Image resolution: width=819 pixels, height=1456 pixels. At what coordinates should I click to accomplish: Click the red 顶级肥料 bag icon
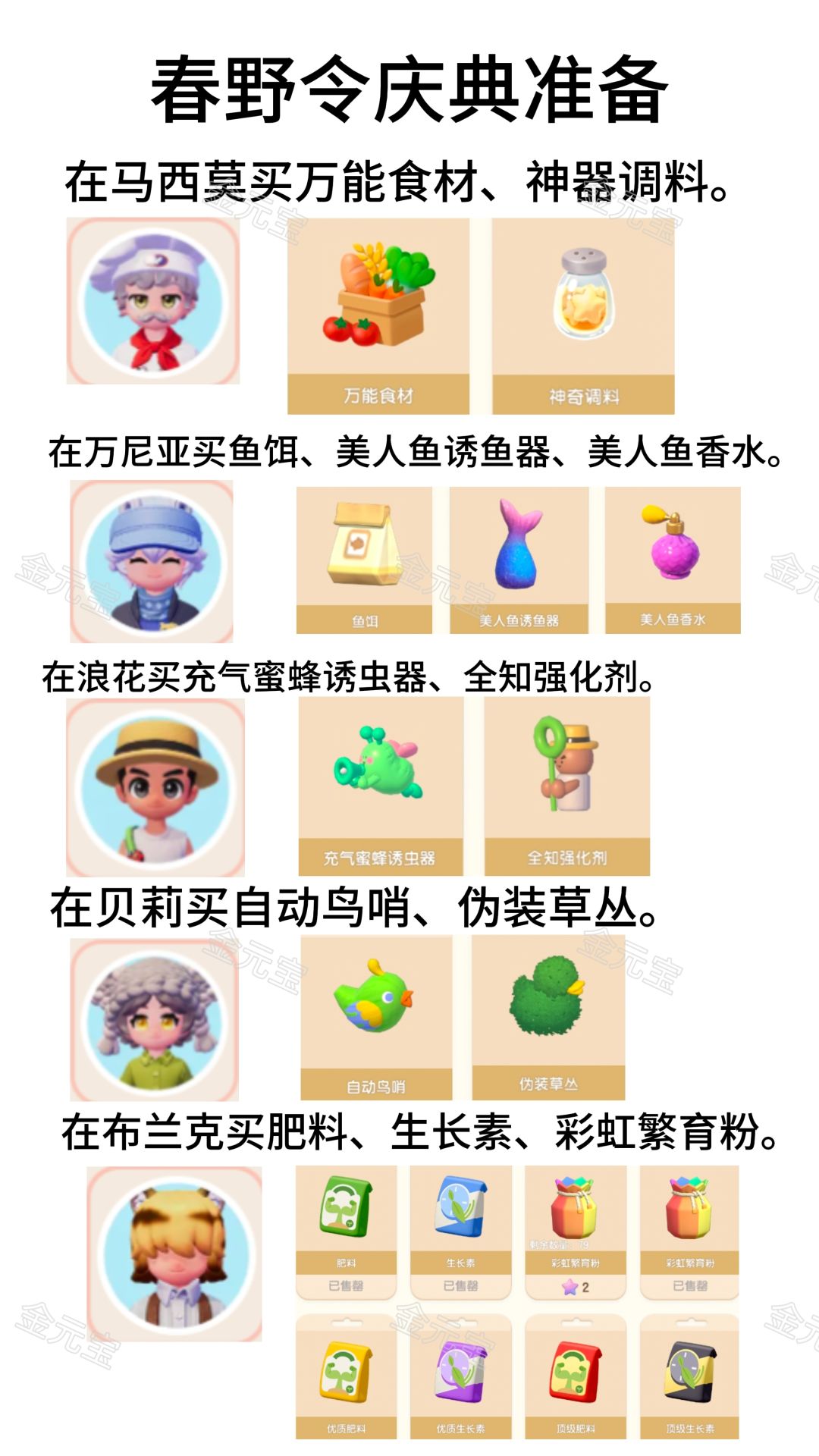point(573,1373)
